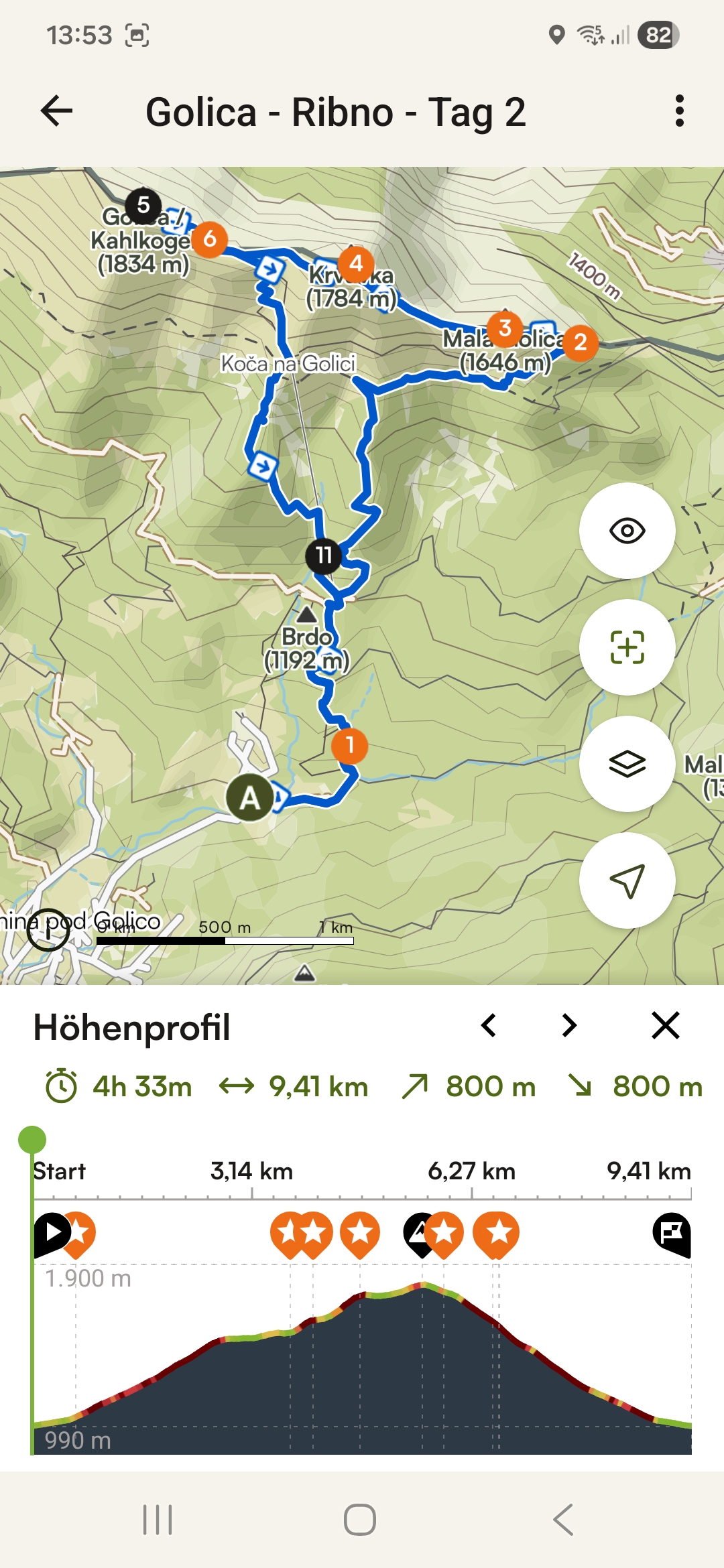
Task: Select waypoint 4 near Krvavka
Action: click(356, 263)
